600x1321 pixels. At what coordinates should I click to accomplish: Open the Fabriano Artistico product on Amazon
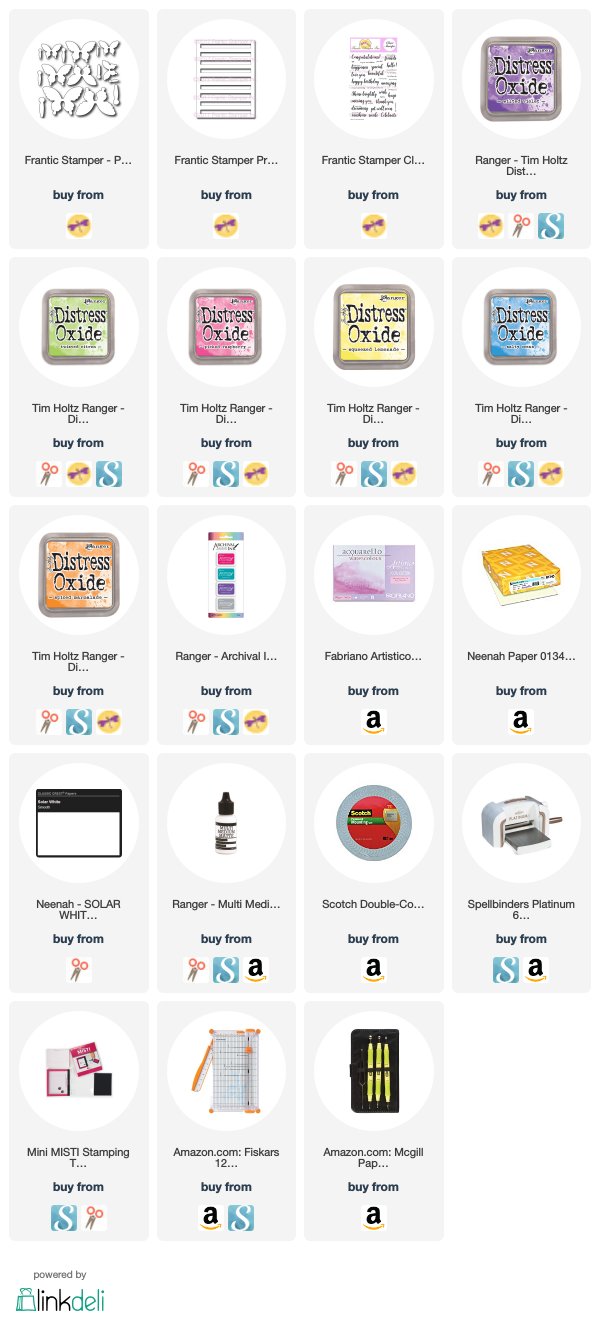pos(373,721)
